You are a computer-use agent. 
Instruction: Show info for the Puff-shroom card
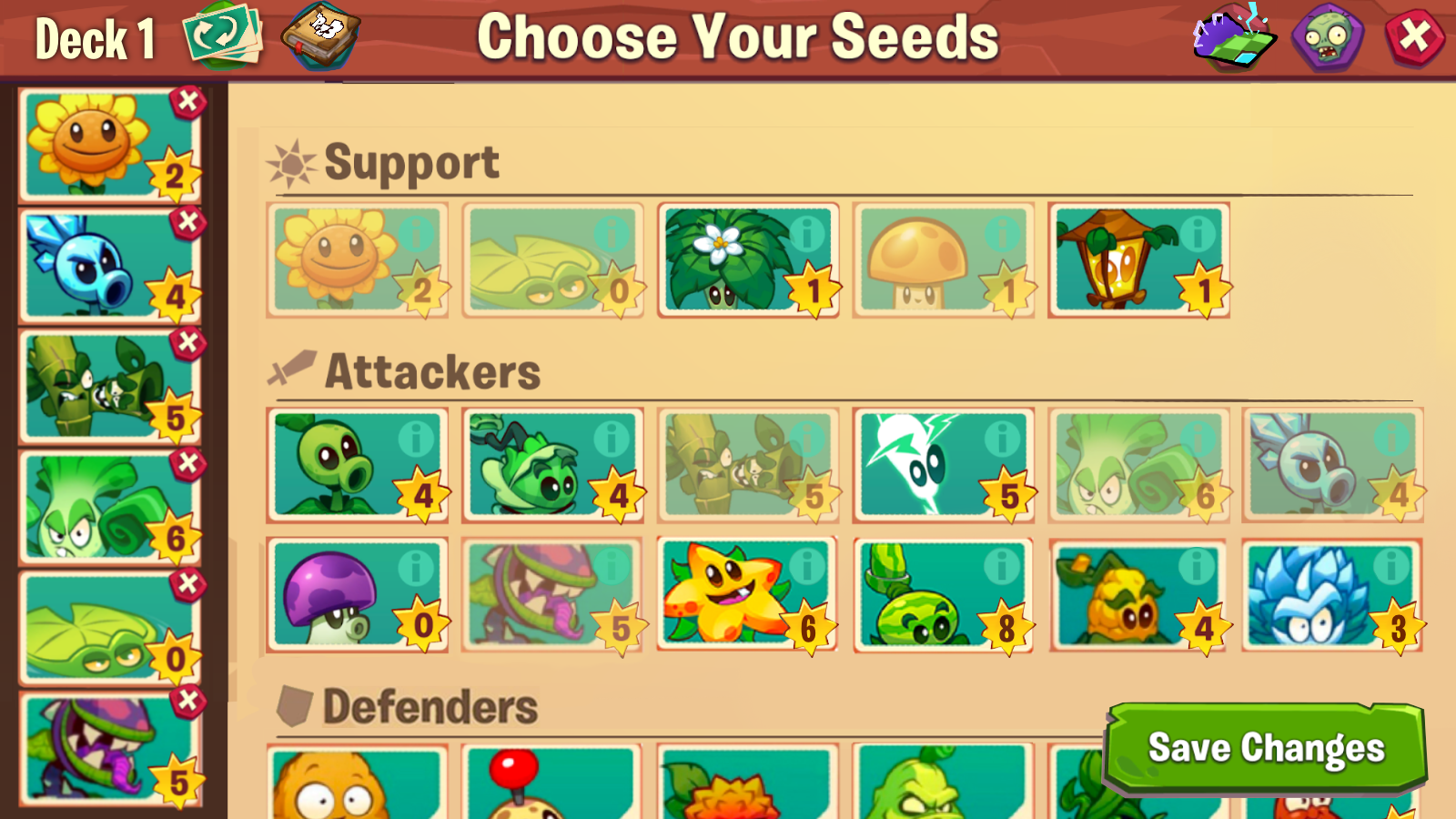416,569
